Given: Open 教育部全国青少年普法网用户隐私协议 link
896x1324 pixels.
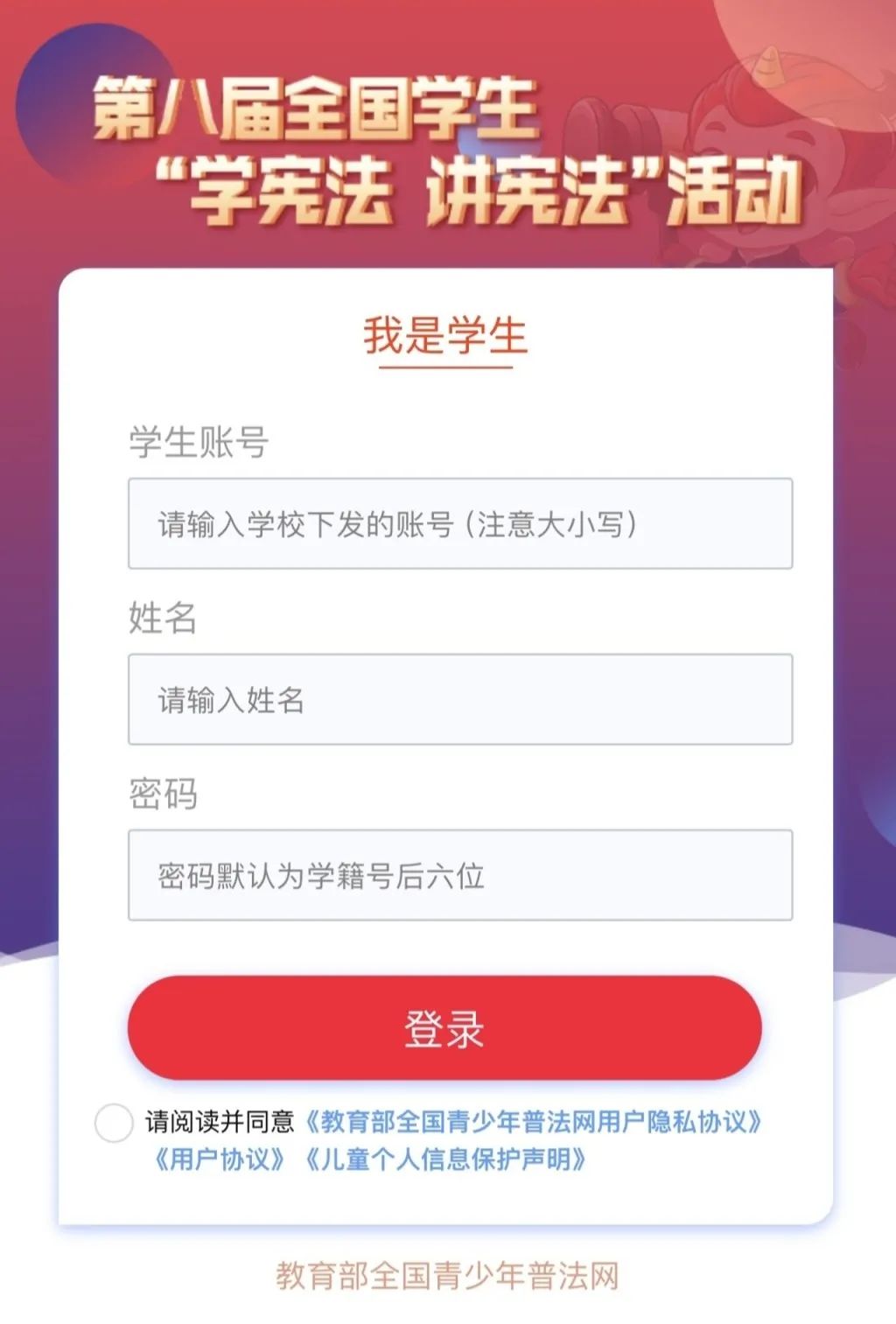Looking at the screenshot, I should coord(534,1122).
